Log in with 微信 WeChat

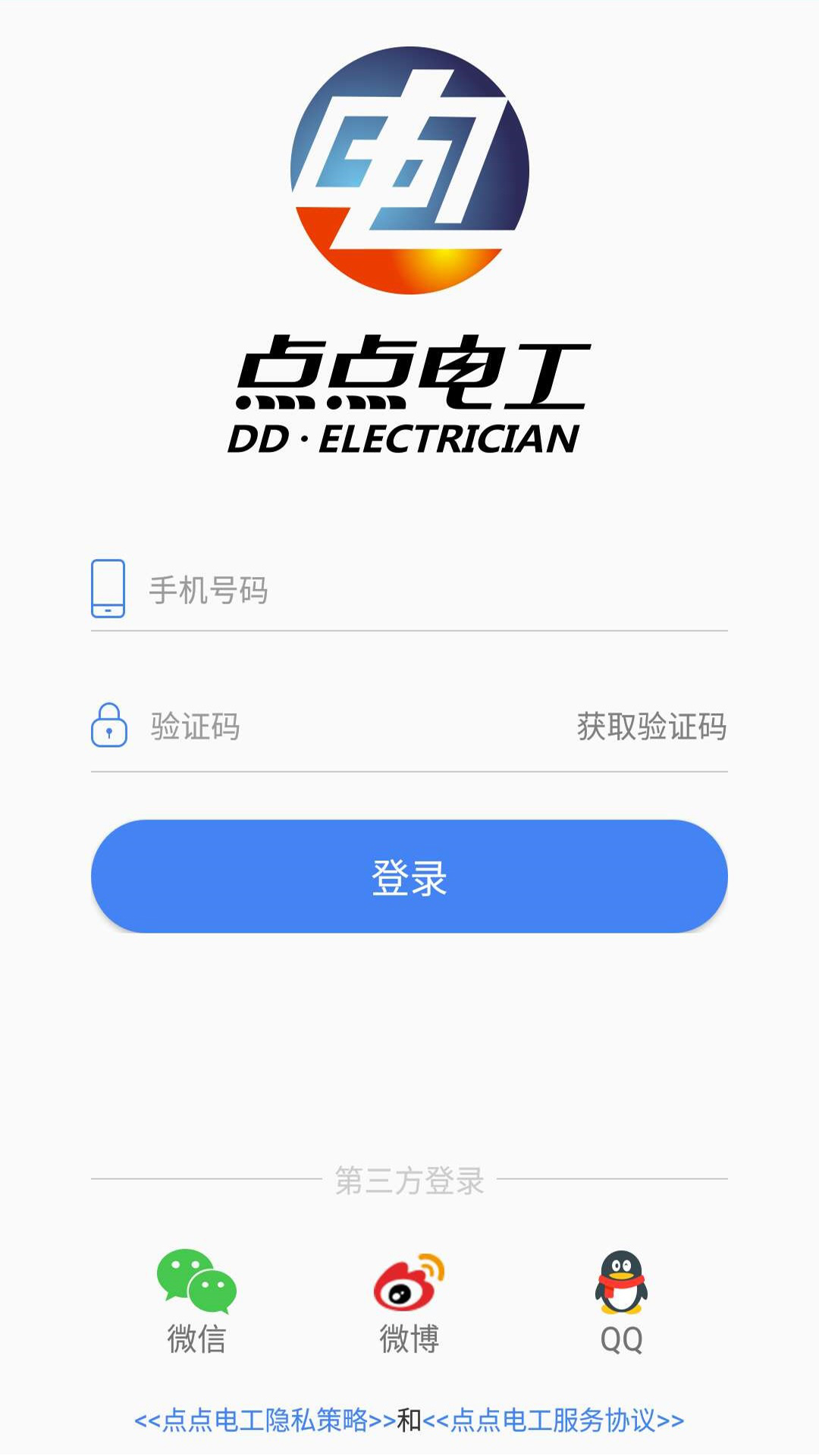click(196, 1302)
